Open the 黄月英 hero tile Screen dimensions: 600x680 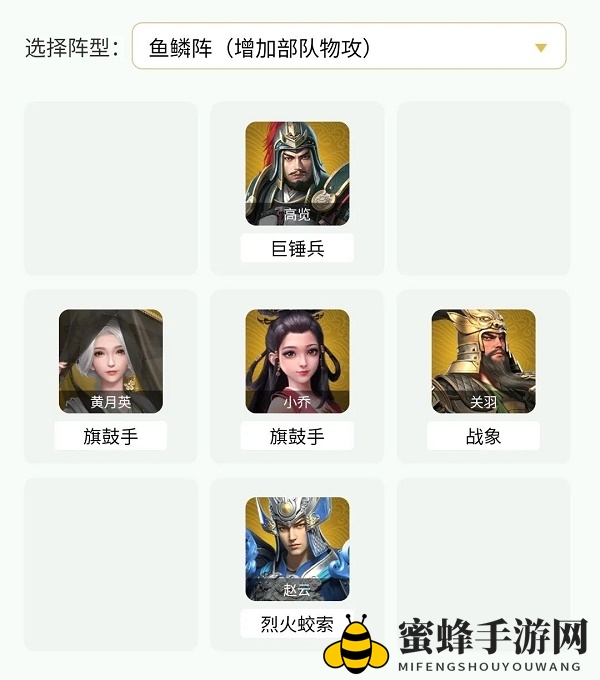pyautogui.click(x=111, y=360)
